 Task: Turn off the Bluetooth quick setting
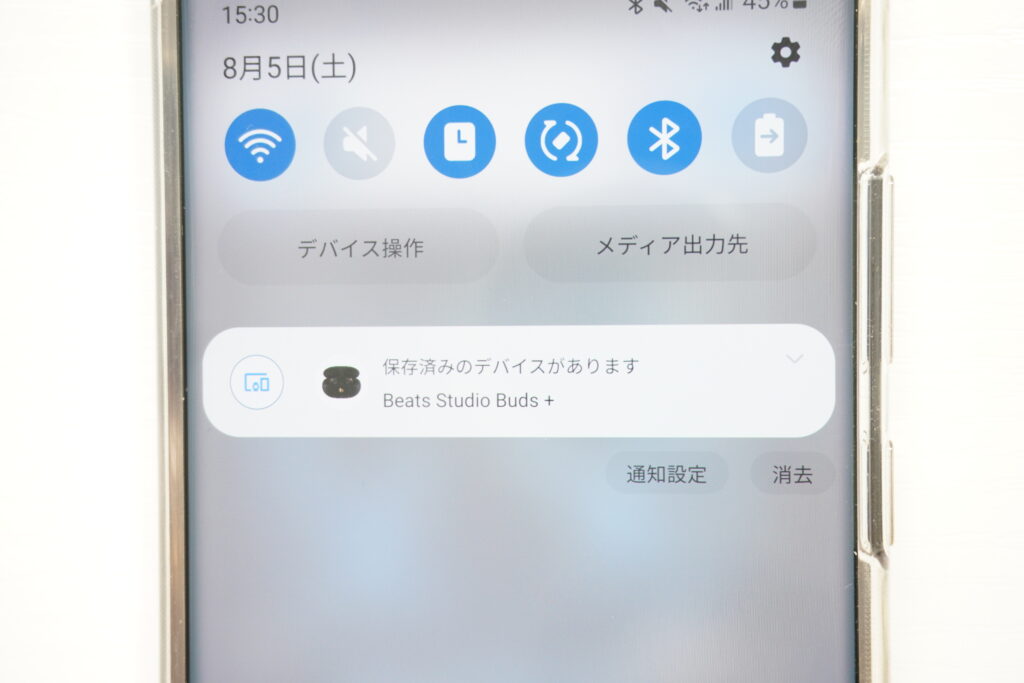(x=664, y=138)
